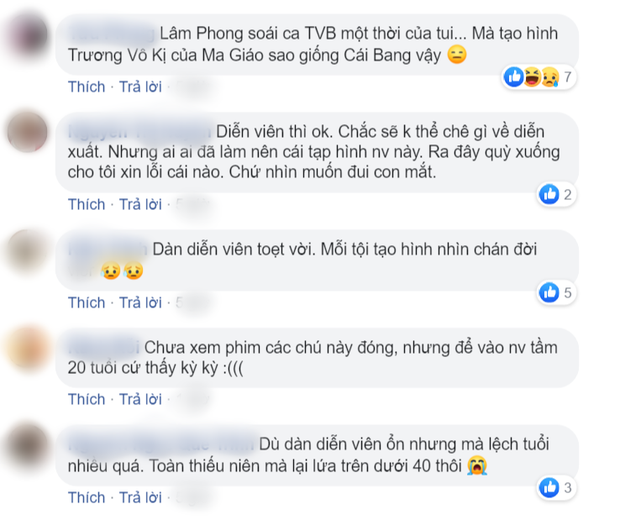Reply to comment 'Chưa xem phim các chú này đóng'
Screen dimensions: 620x520
[139, 399]
